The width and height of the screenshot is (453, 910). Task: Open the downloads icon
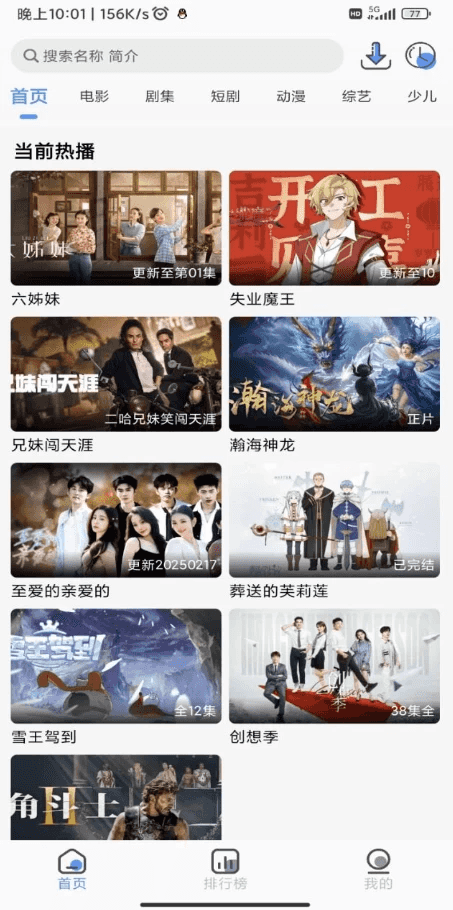pyautogui.click(x=376, y=56)
